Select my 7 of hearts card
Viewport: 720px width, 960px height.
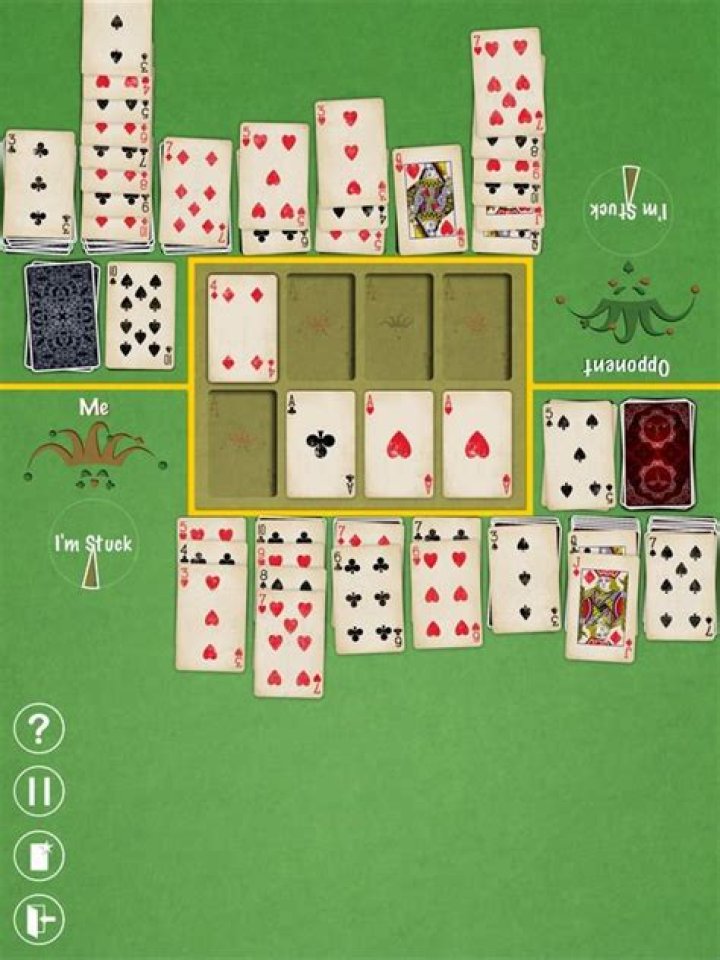click(289, 647)
